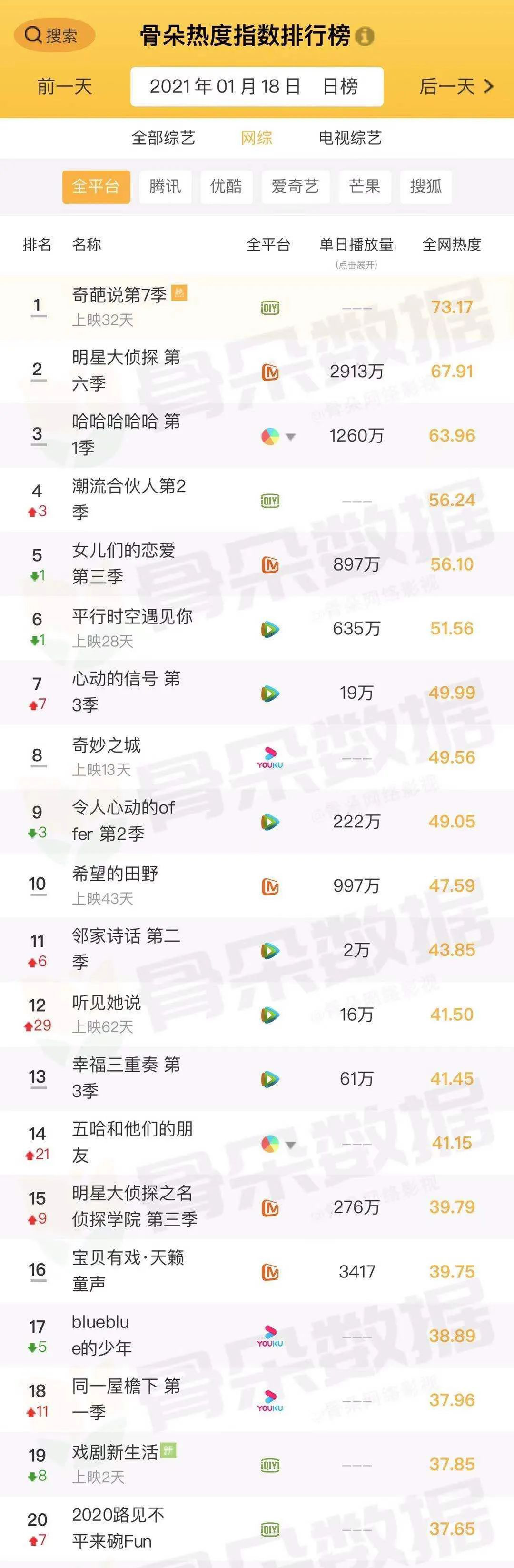Switch to 电视综艺 tab

click(x=350, y=138)
